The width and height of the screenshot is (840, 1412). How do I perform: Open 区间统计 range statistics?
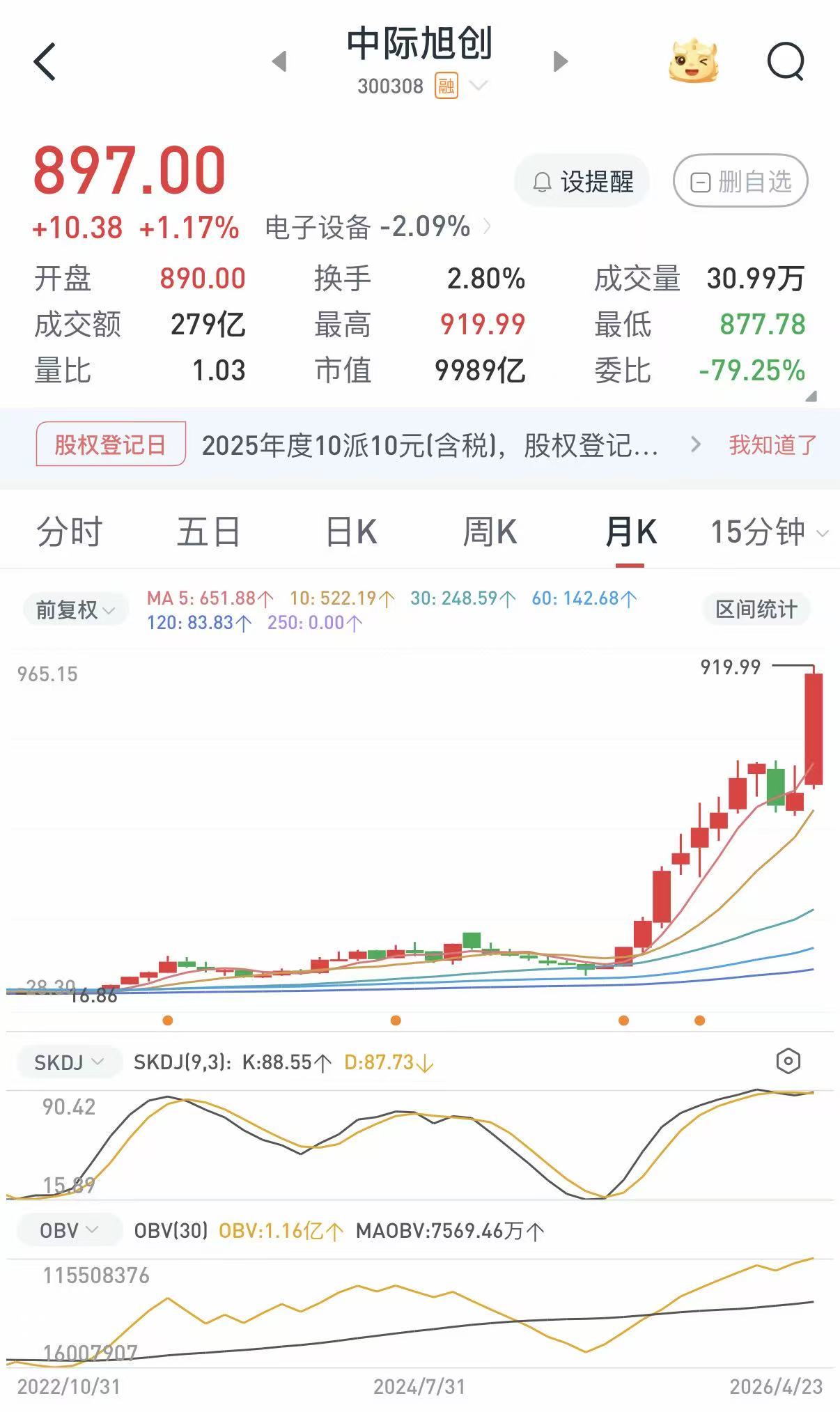tap(756, 610)
